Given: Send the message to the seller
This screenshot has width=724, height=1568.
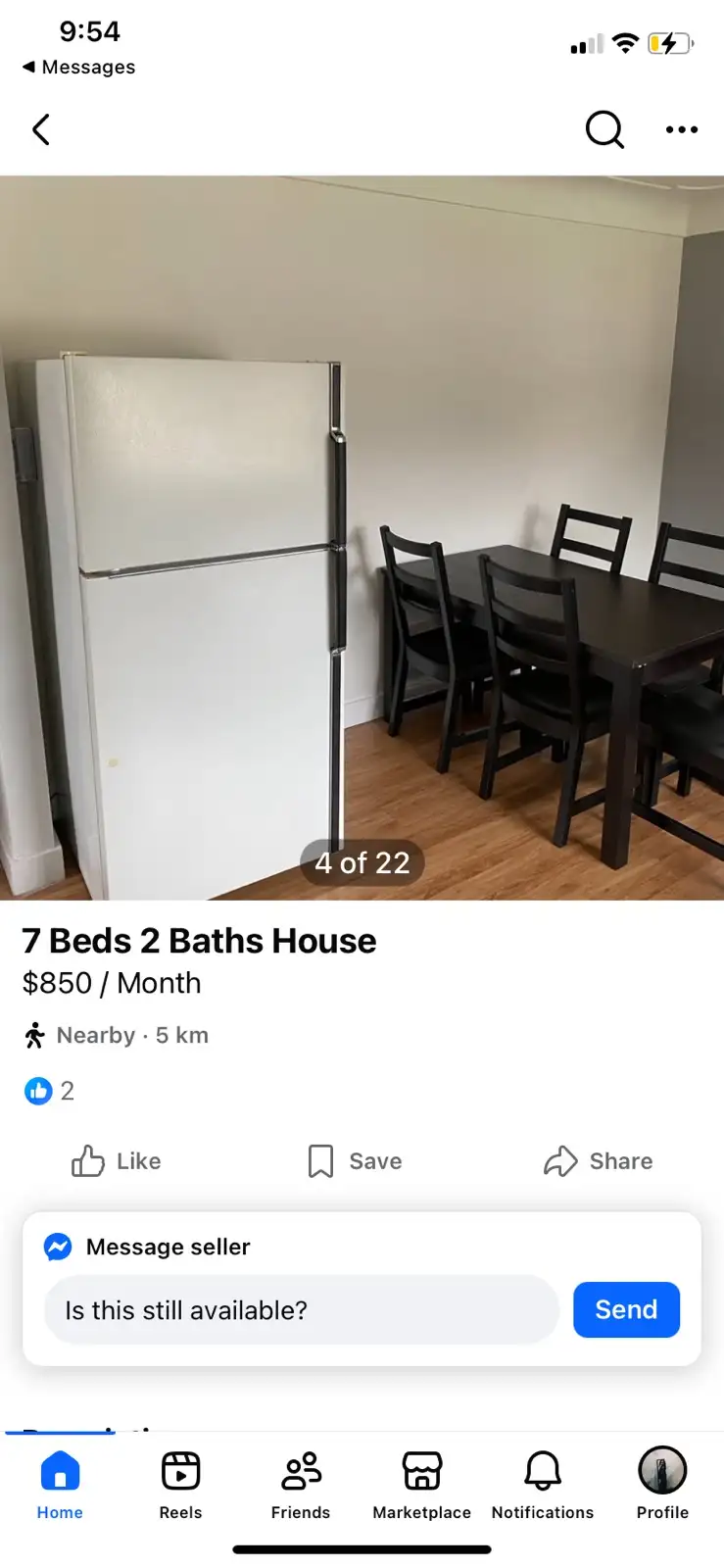Looking at the screenshot, I should [626, 1310].
